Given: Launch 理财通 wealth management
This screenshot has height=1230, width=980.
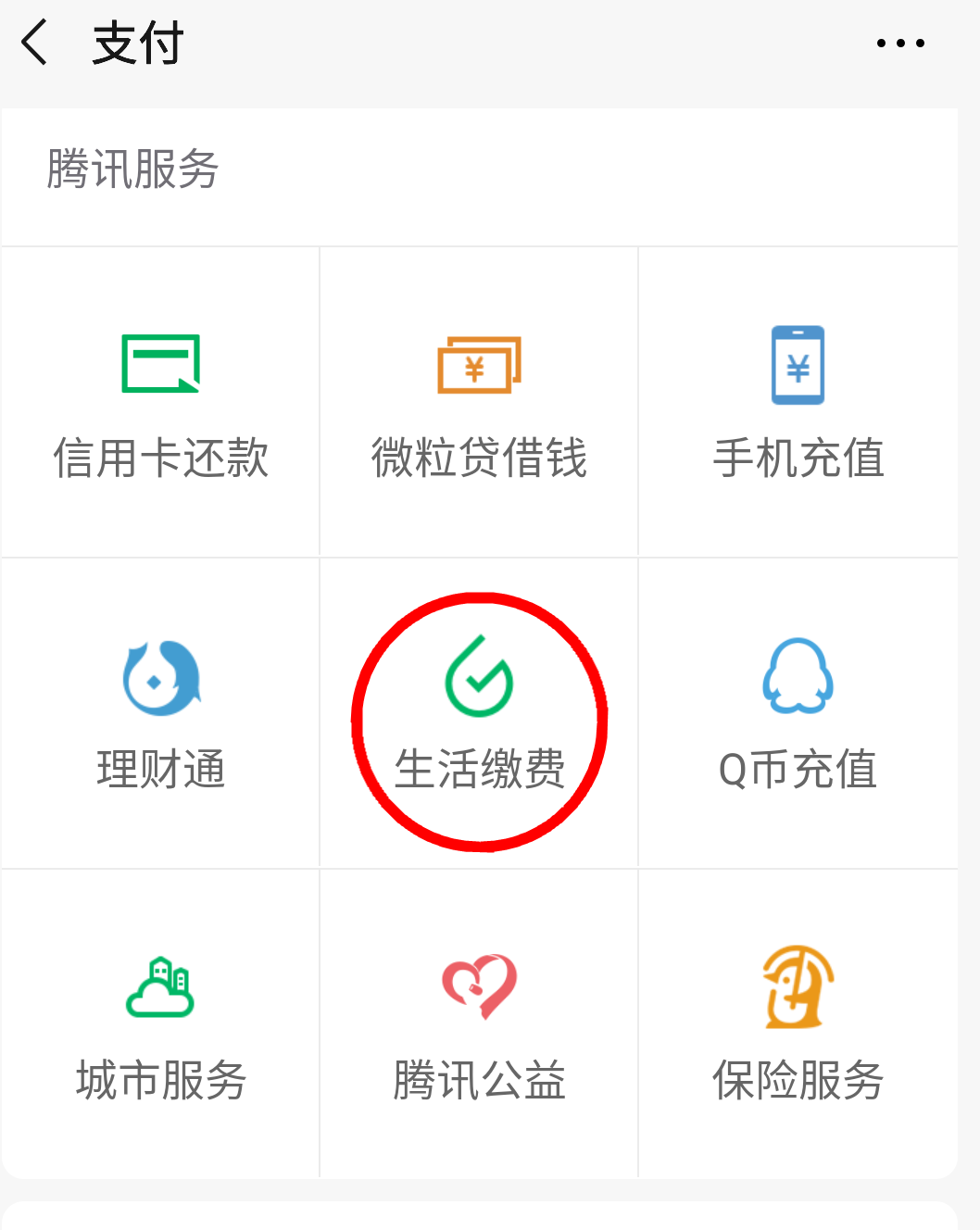Looking at the screenshot, I should [x=161, y=713].
